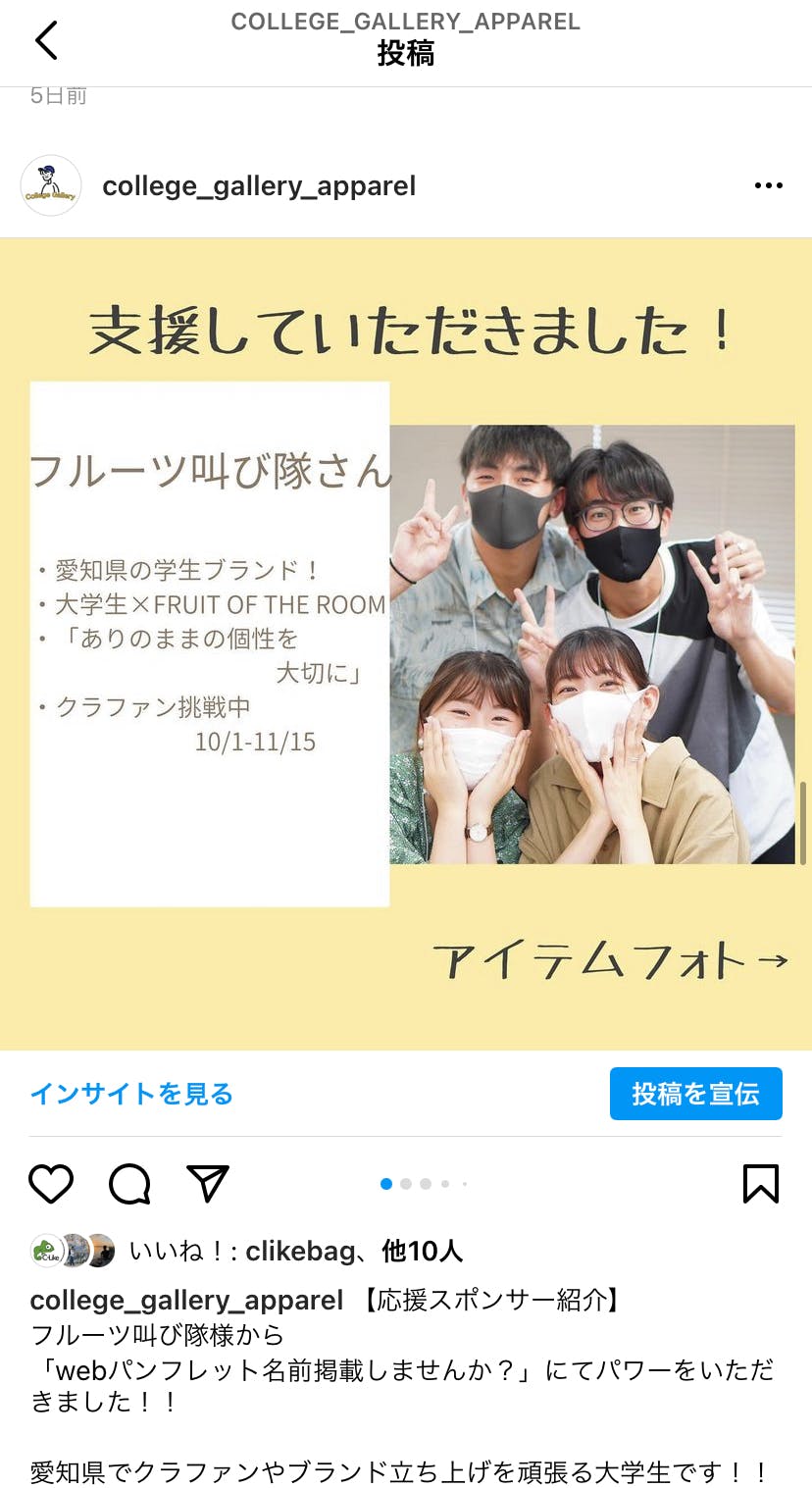Like the post with the heart icon
This screenshot has height=1488, width=812.
click(51, 1184)
